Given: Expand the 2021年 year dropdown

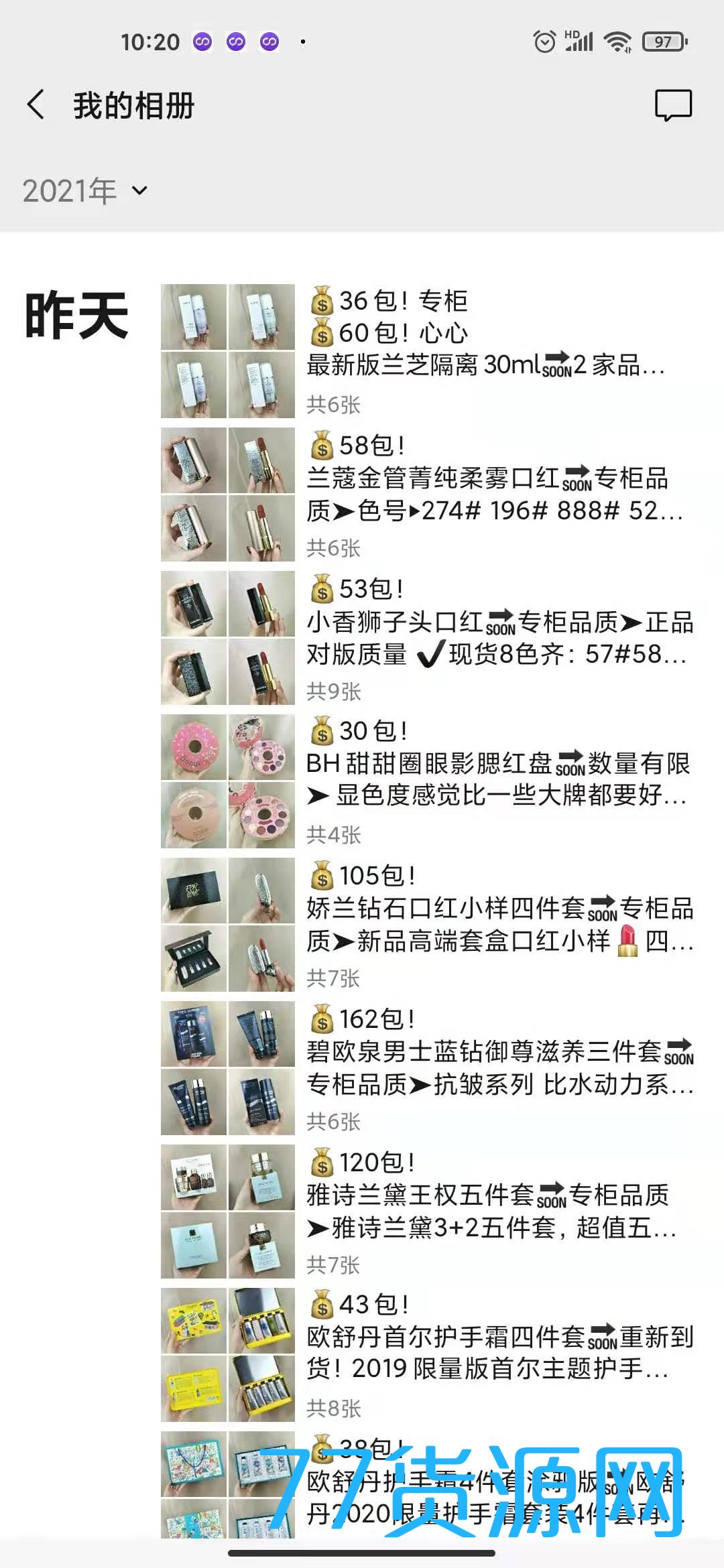Looking at the screenshot, I should pyautogui.click(x=86, y=191).
